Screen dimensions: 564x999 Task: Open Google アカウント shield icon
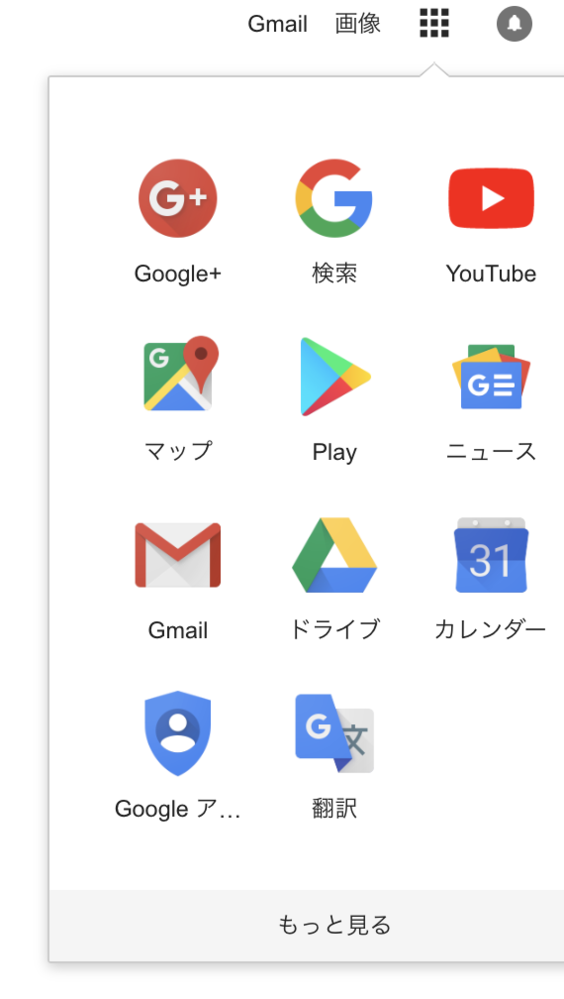(178, 756)
